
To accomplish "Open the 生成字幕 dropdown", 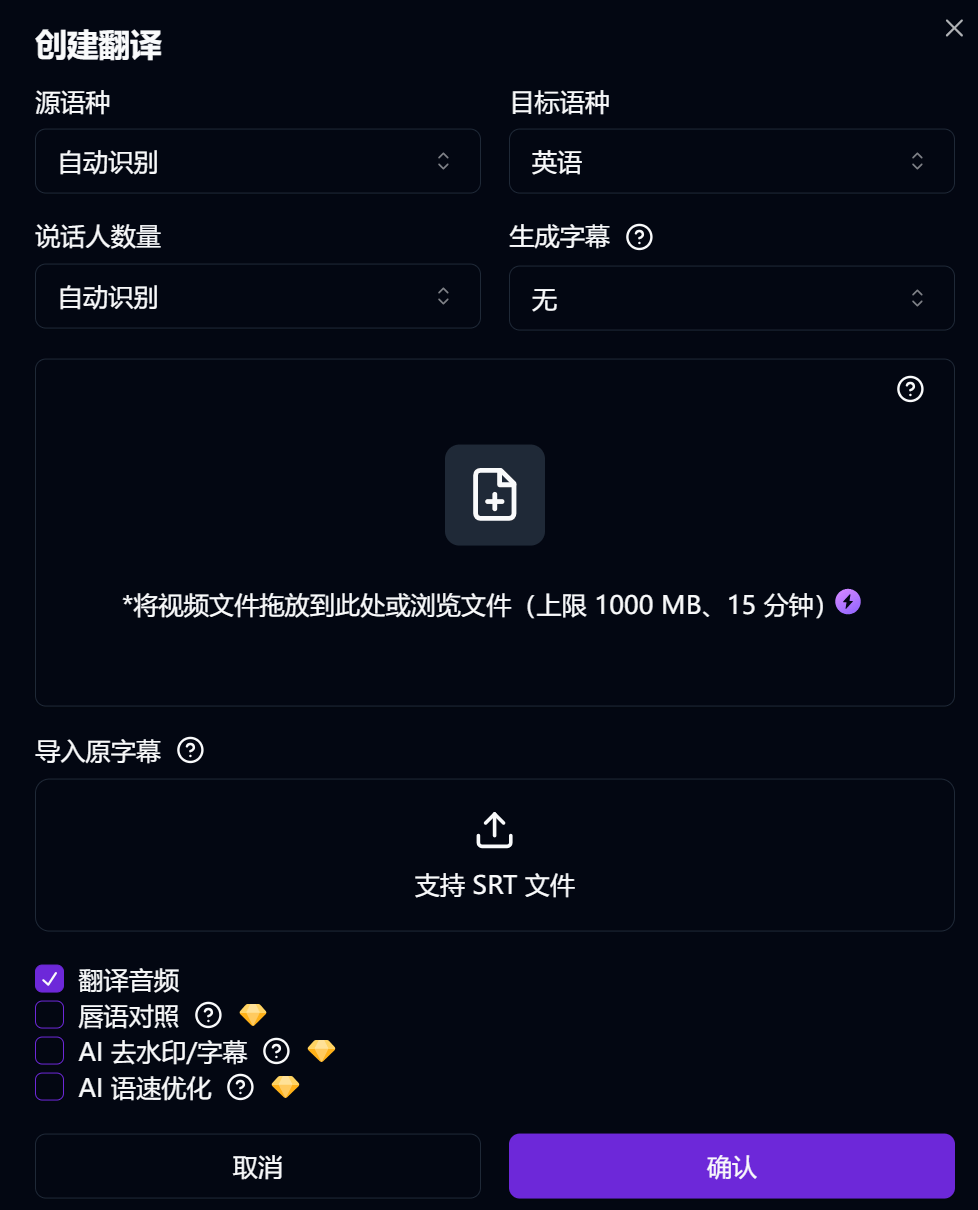I will tap(731, 298).
